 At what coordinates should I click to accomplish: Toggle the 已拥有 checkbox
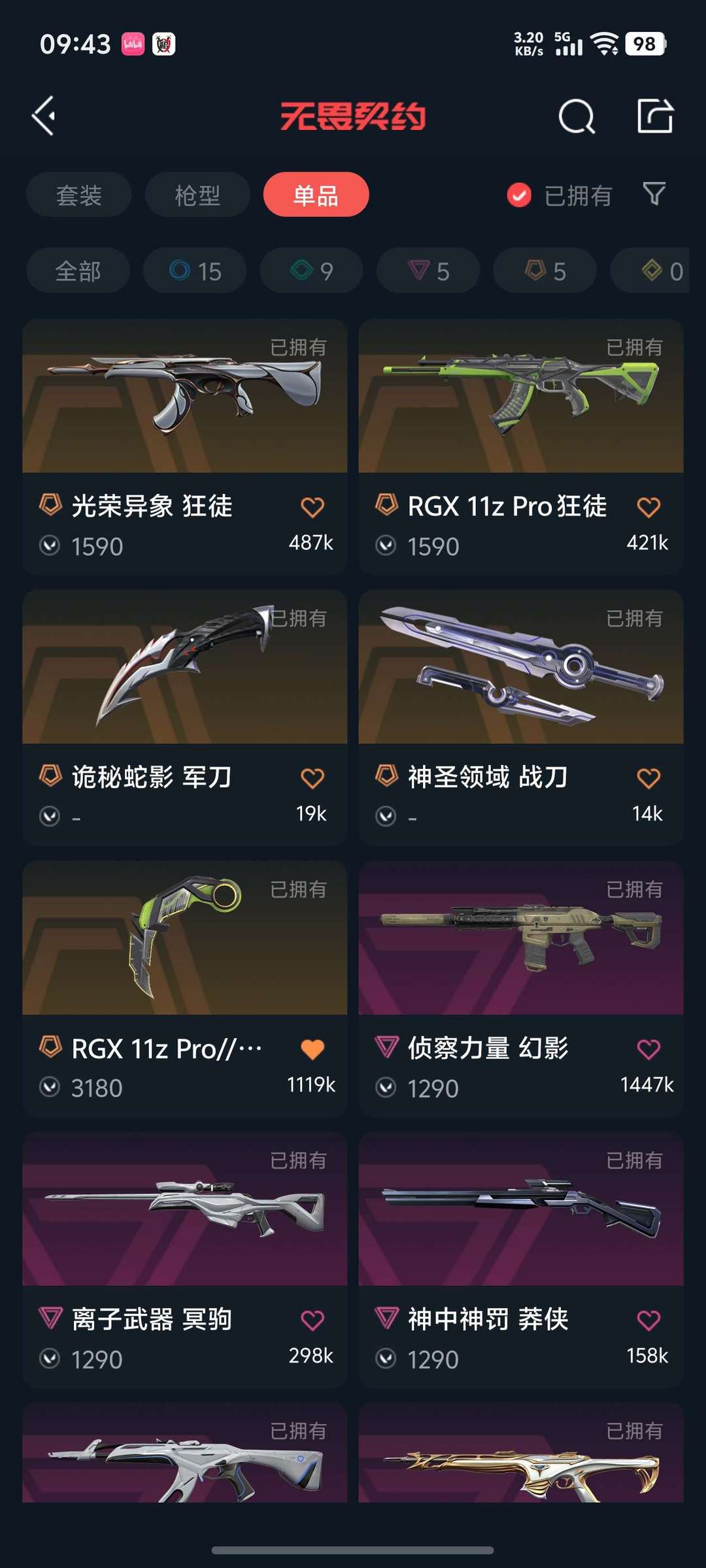coord(520,195)
